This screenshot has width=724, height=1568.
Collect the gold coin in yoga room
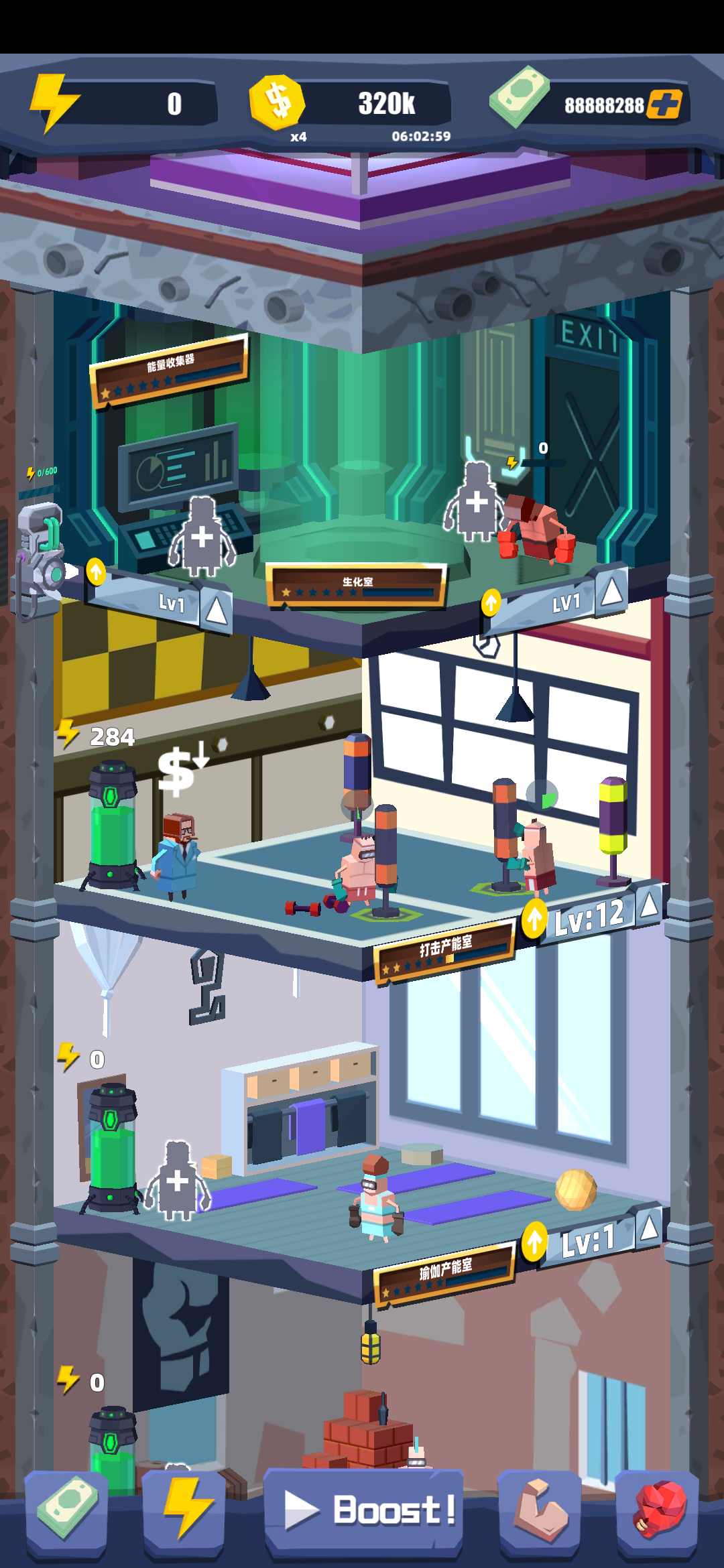point(575,1190)
